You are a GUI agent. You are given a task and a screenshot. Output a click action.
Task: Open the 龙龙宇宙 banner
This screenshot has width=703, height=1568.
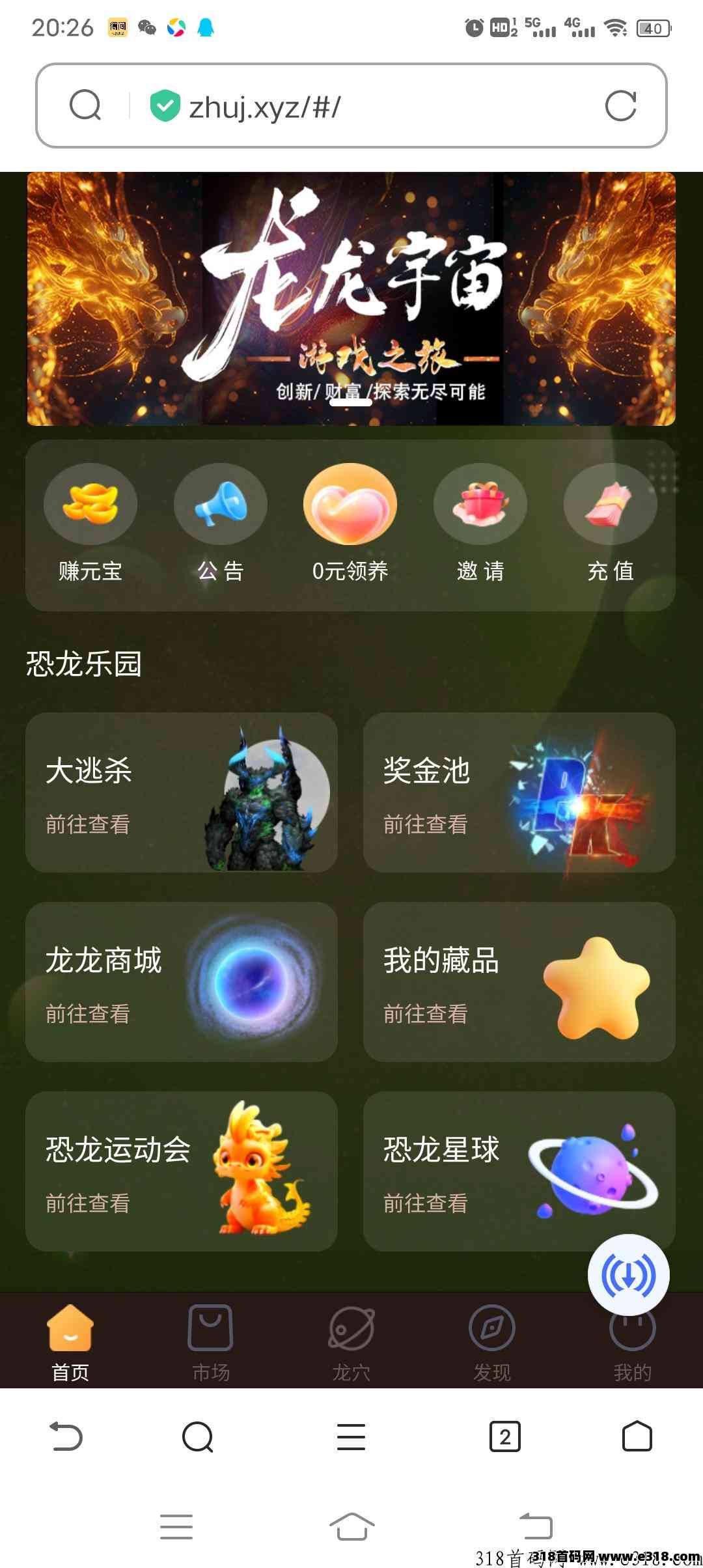click(351, 298)
